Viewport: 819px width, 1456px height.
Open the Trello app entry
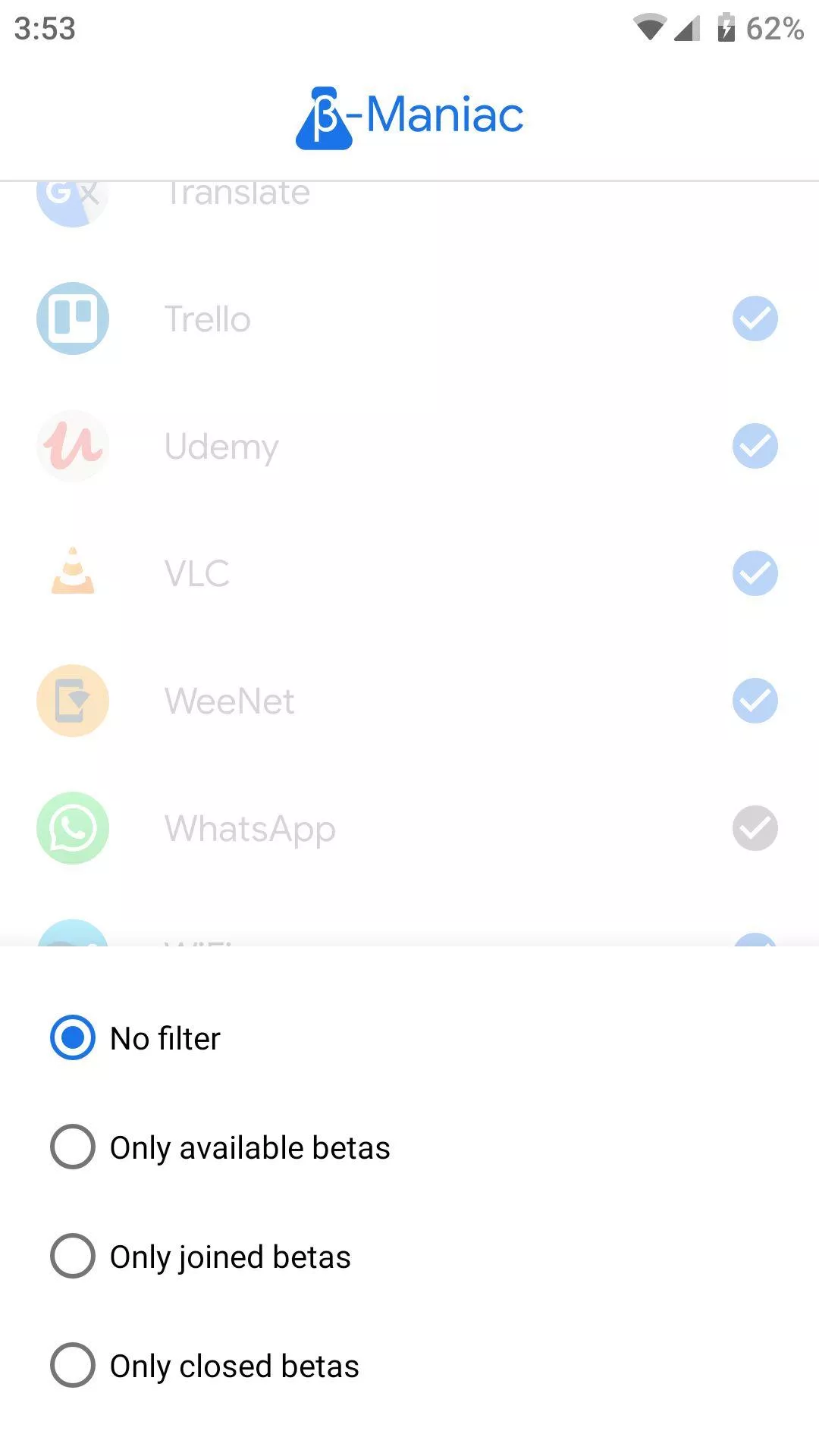(x=208, y=318)
